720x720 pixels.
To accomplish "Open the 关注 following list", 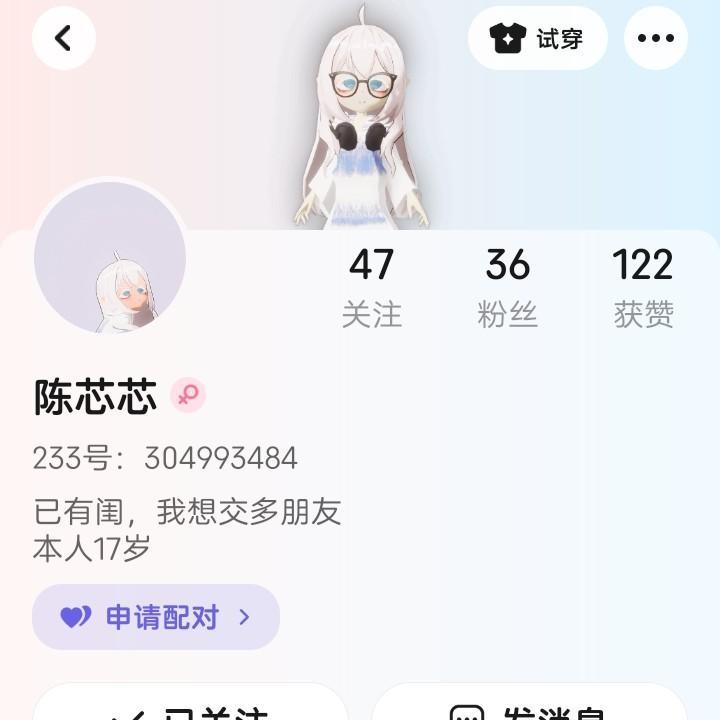I will coord(371,287).
